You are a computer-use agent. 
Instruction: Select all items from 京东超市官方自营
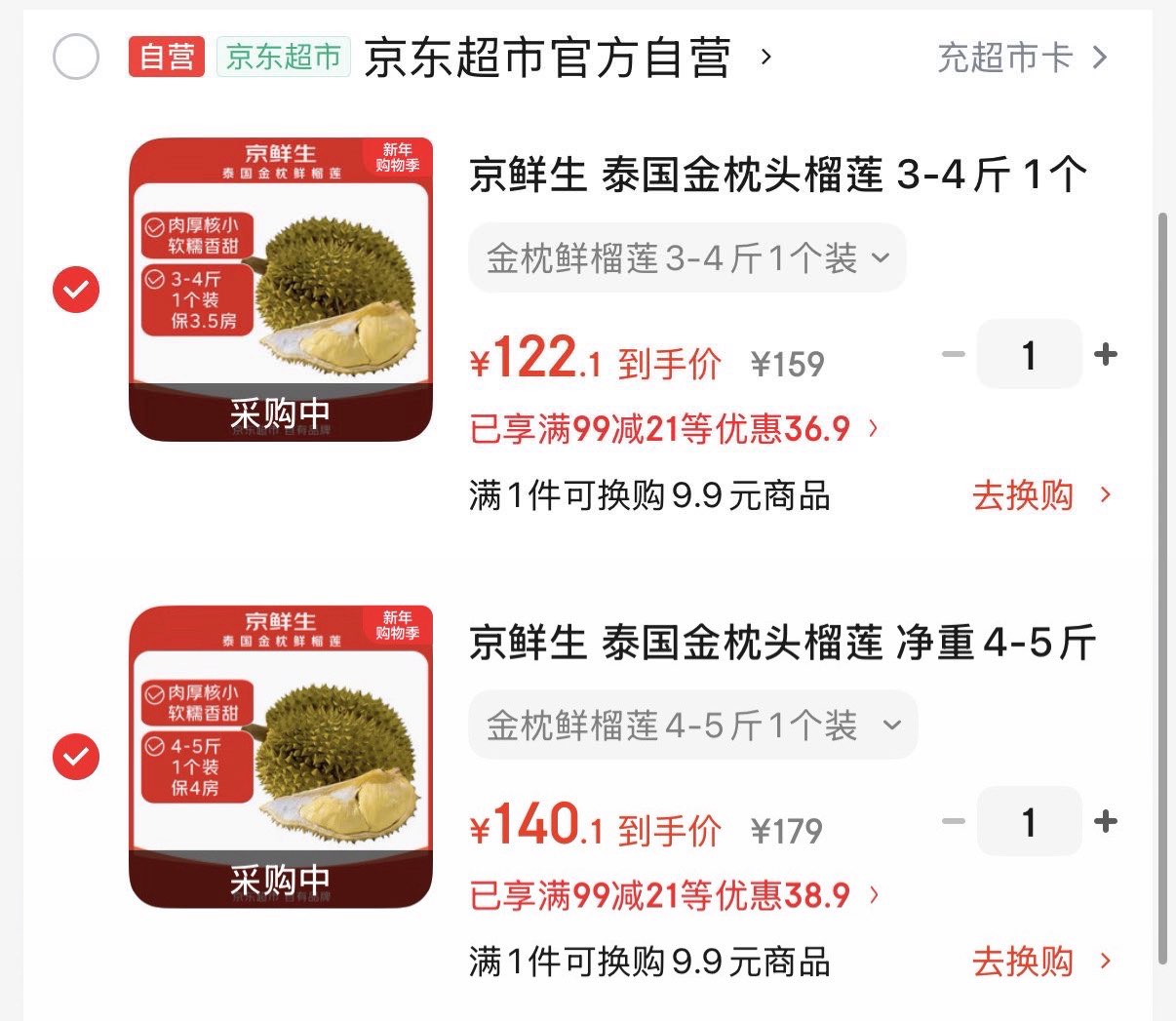pyautogui.click(x=76, y=57)
